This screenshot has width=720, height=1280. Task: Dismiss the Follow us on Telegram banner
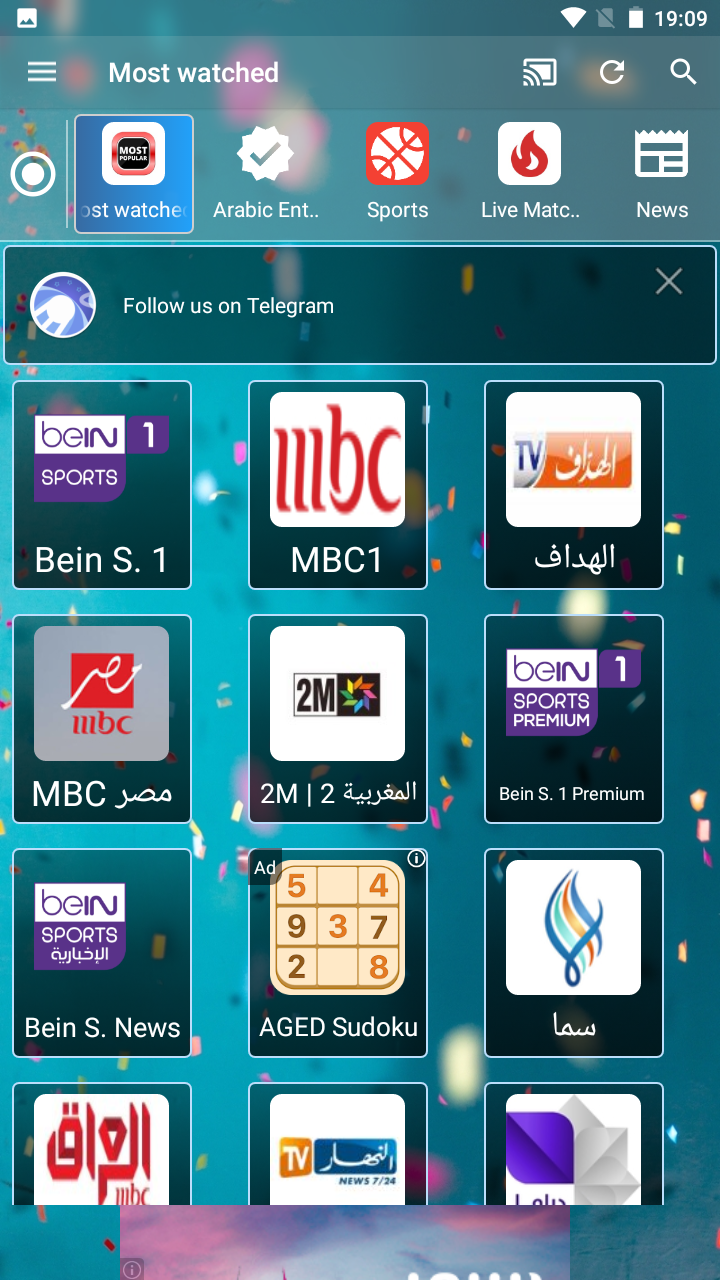coord(669,282)
